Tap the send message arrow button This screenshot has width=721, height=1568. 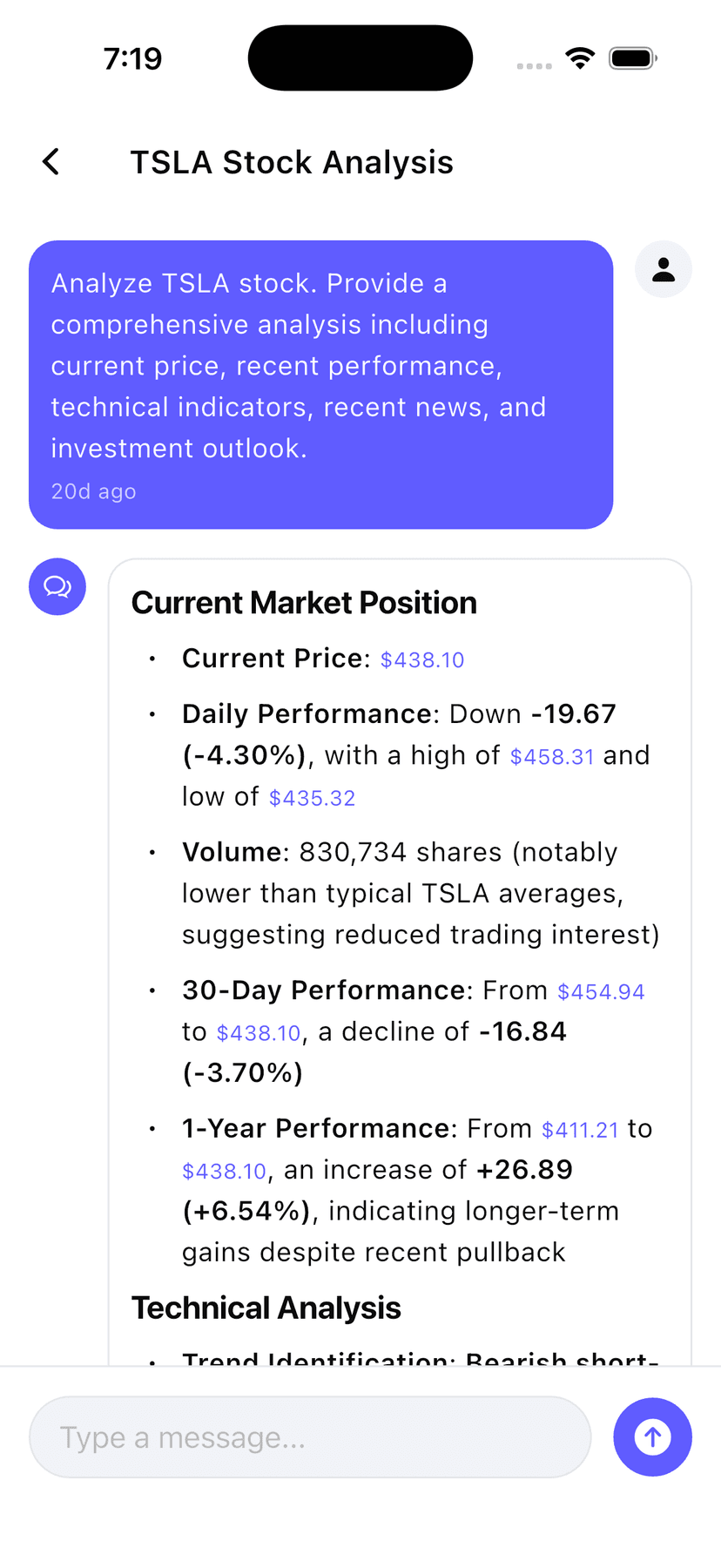[x=652, y=1437]
